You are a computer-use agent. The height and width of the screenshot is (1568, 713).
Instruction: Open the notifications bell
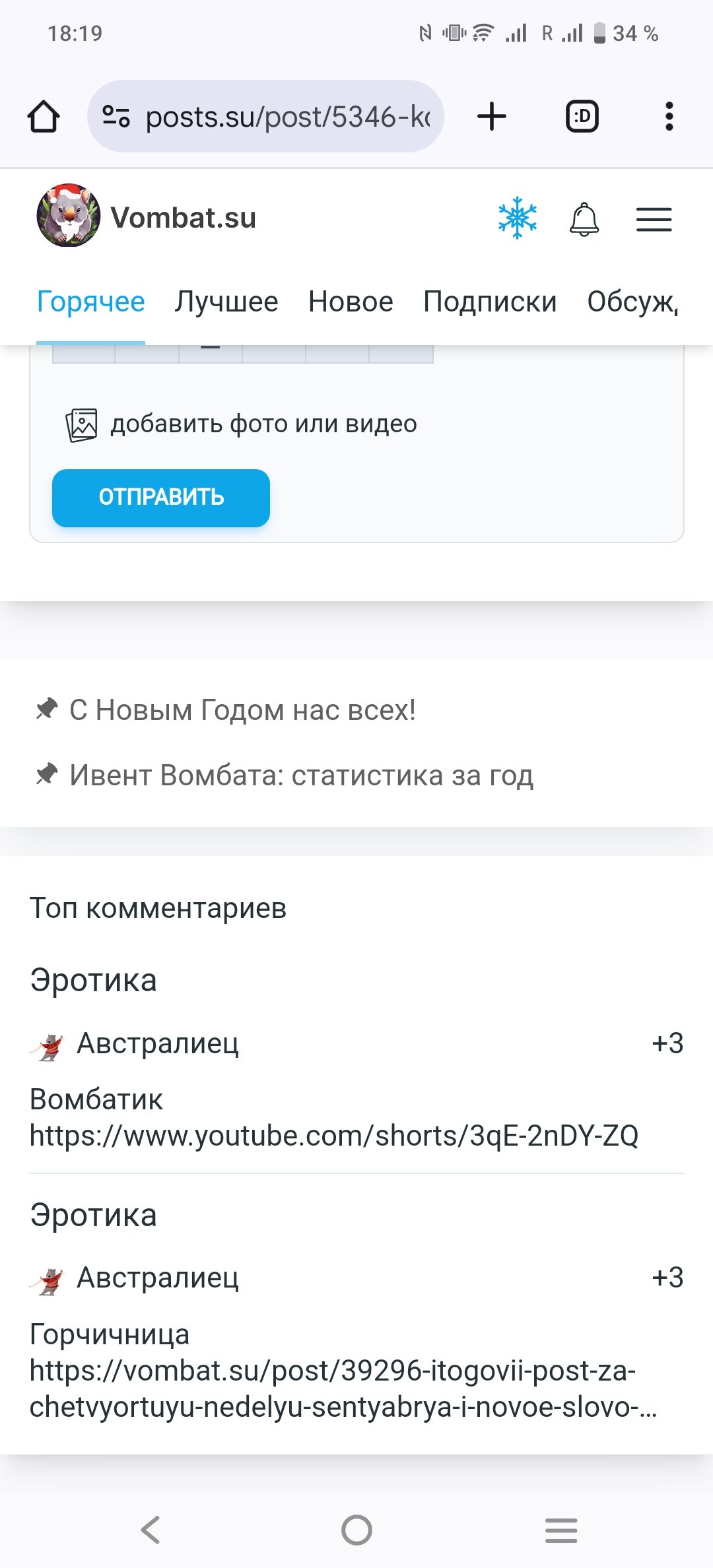coord(584,218)
